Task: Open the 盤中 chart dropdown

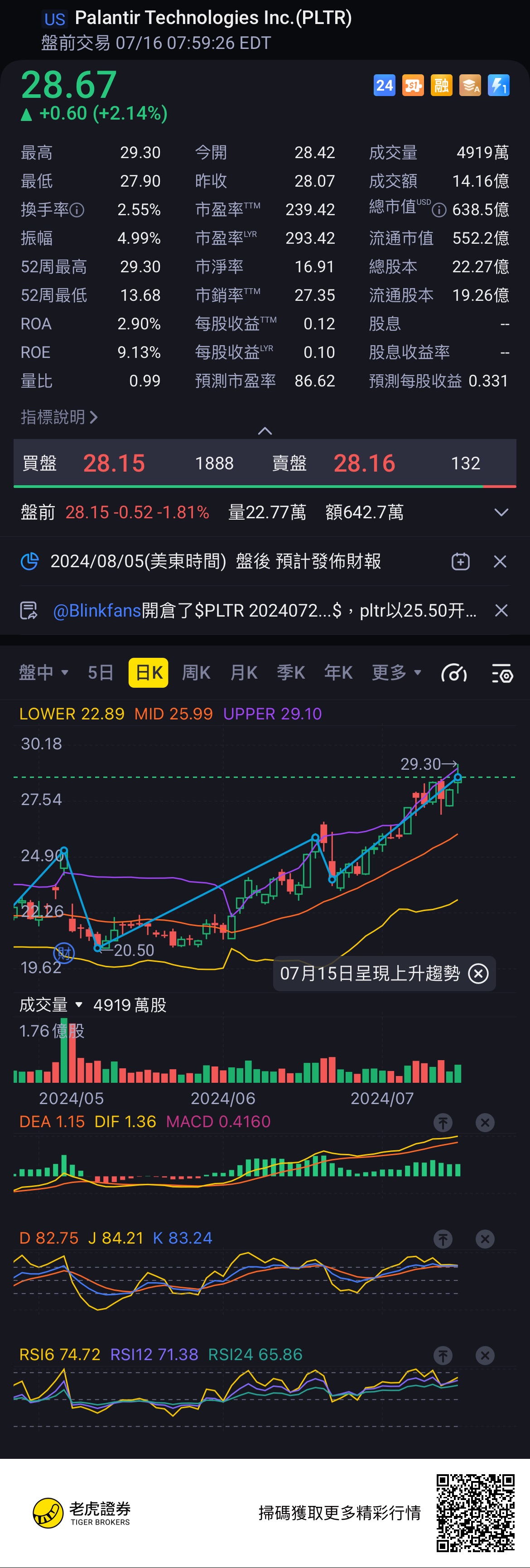Action: click(x=43, y=673)
